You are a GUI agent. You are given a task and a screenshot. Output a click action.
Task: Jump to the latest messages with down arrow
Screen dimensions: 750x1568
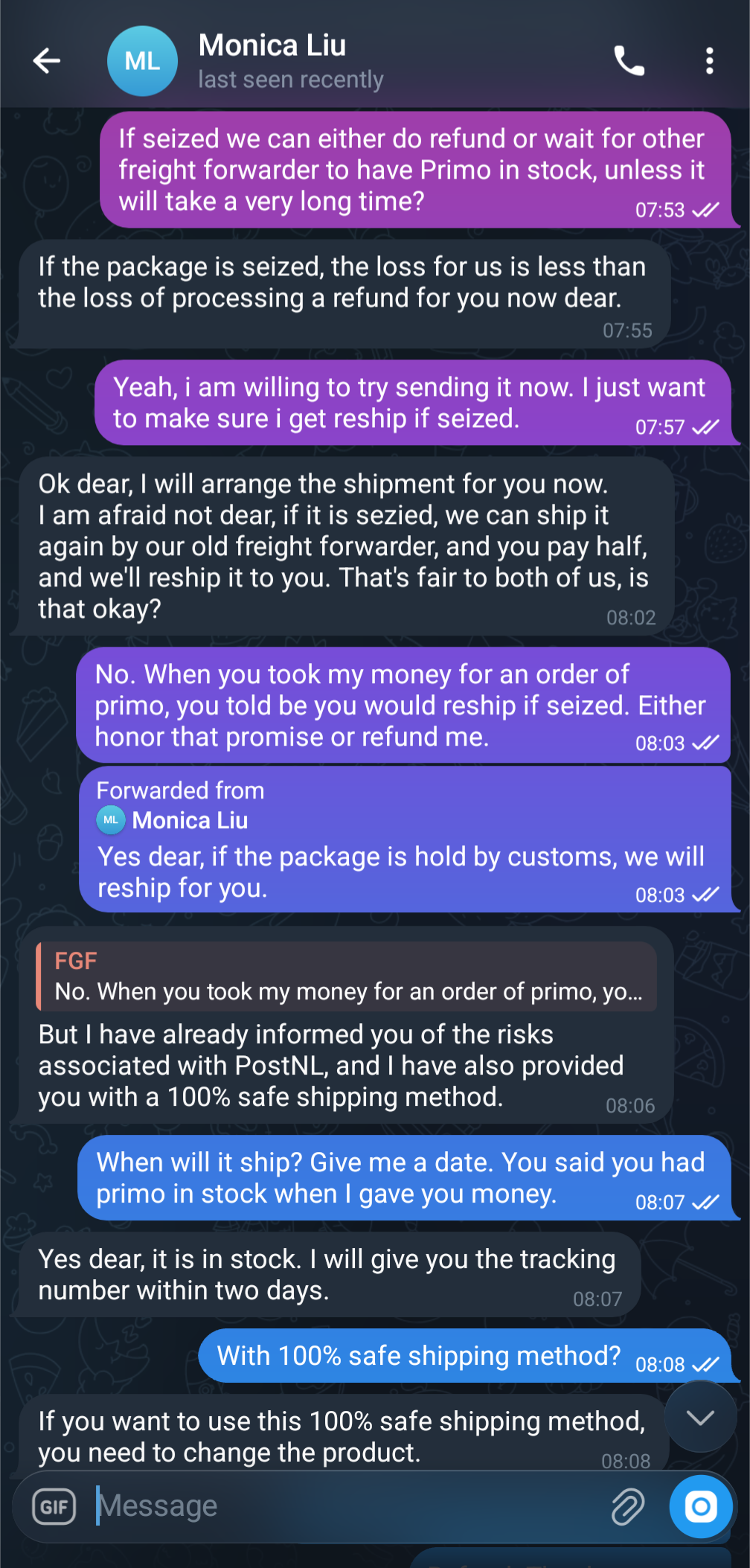click(700, 1417)
